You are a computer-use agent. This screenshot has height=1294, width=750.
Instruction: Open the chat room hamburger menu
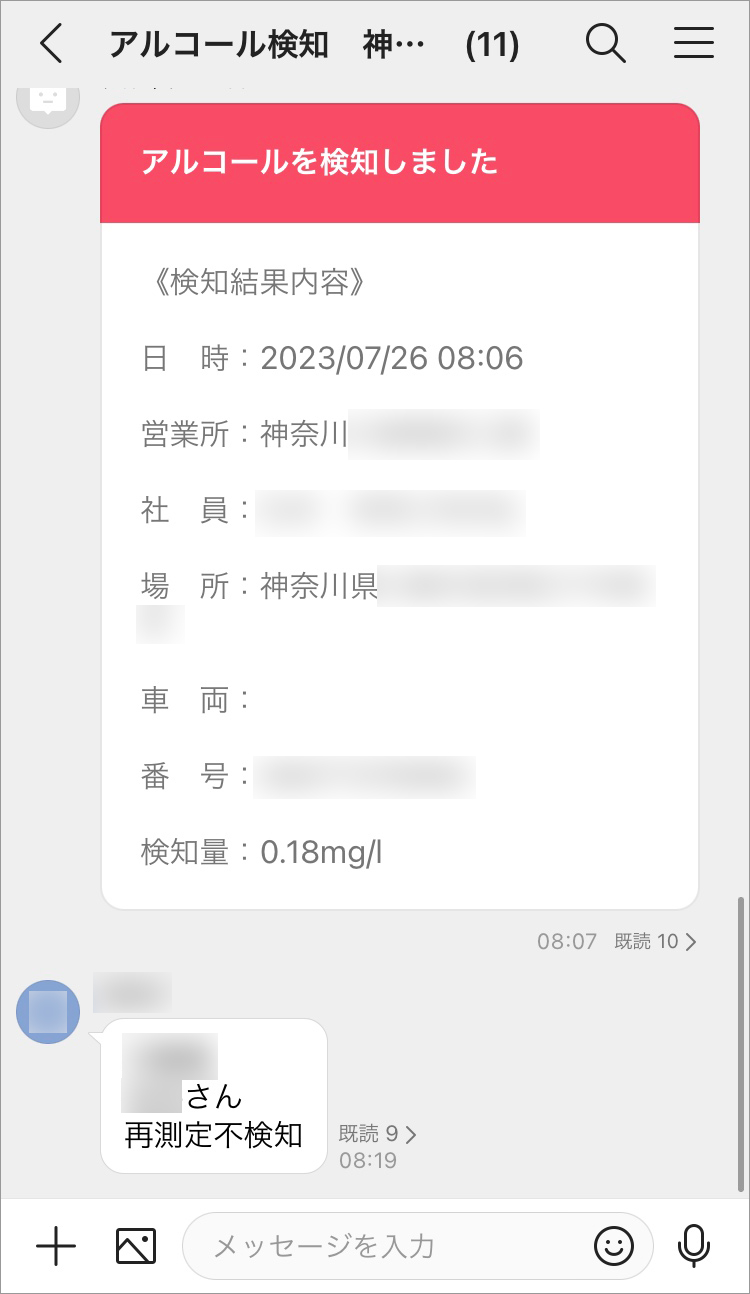(693, 44)
